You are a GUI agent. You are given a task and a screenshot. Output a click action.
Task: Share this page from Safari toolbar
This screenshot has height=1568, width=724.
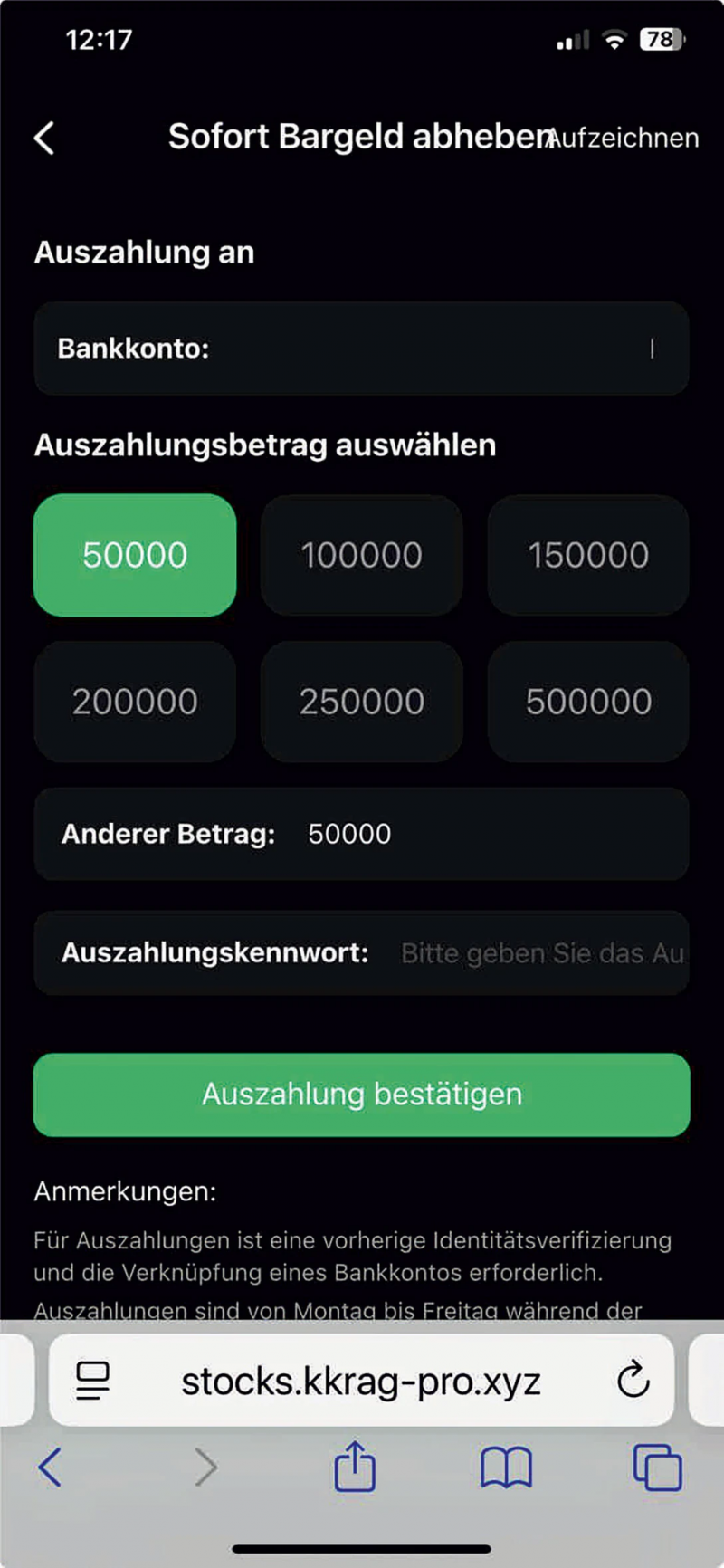point(355,1467)
